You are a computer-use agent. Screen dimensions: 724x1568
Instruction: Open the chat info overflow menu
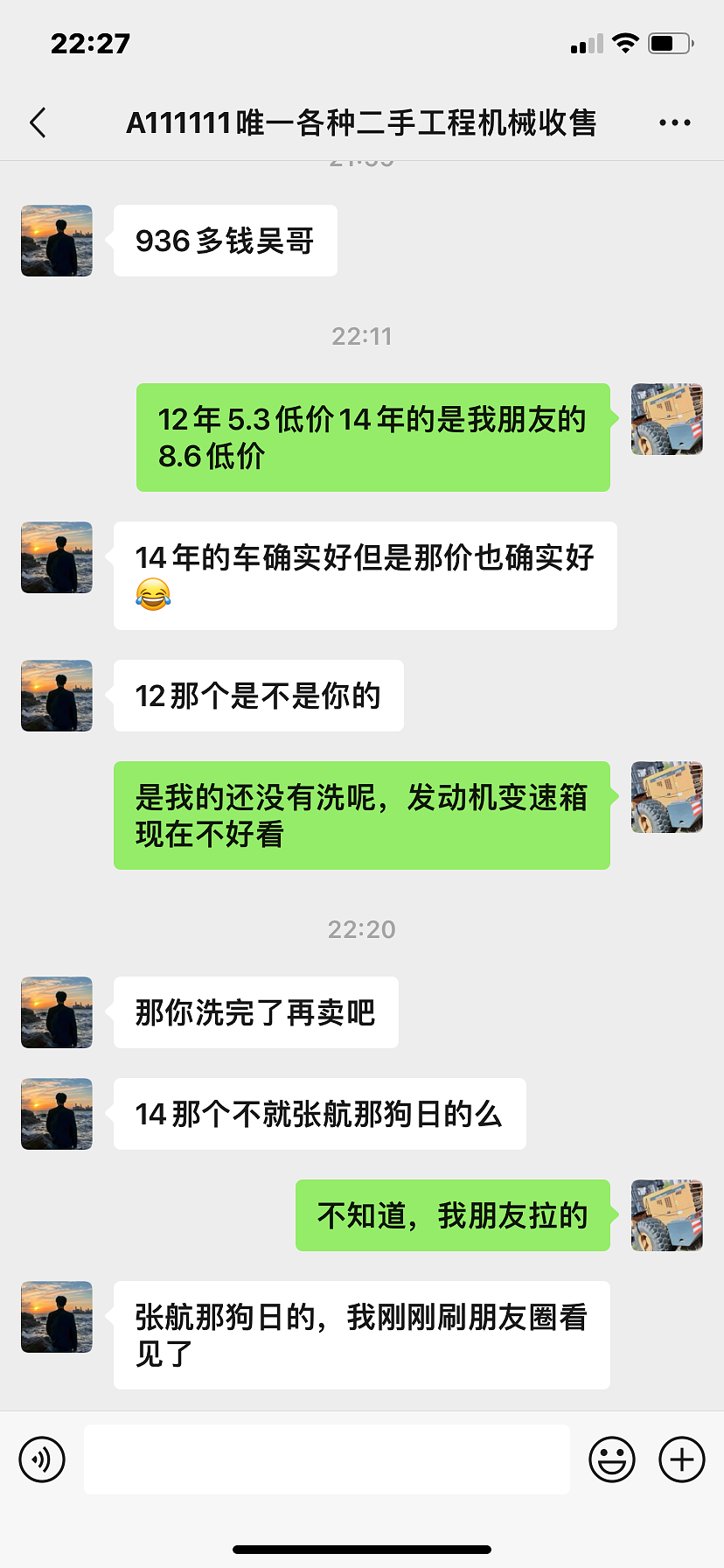(x=674, y=123)
